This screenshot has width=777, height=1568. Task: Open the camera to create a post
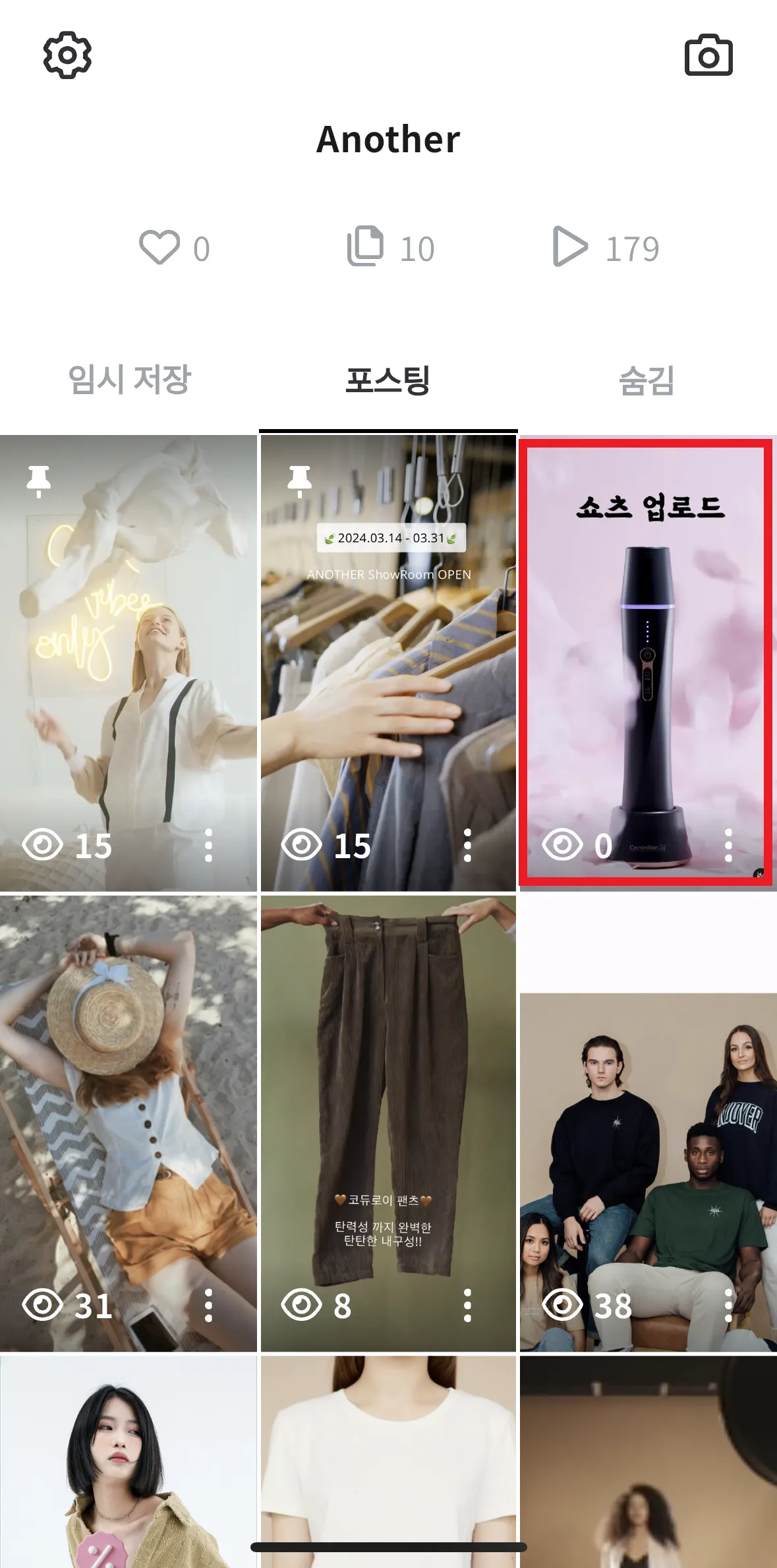[x=708, y=55]
